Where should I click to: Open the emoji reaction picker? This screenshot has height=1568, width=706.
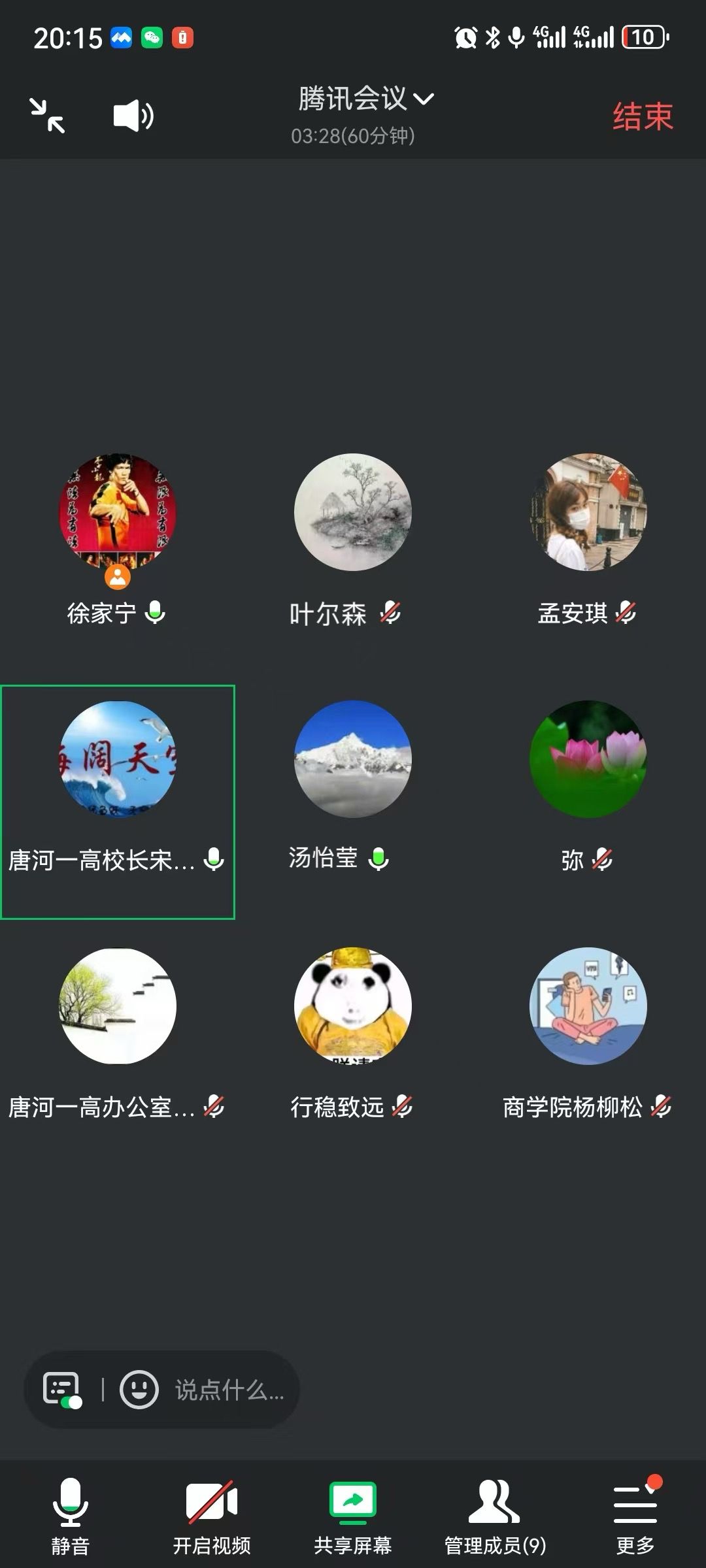139,1389
